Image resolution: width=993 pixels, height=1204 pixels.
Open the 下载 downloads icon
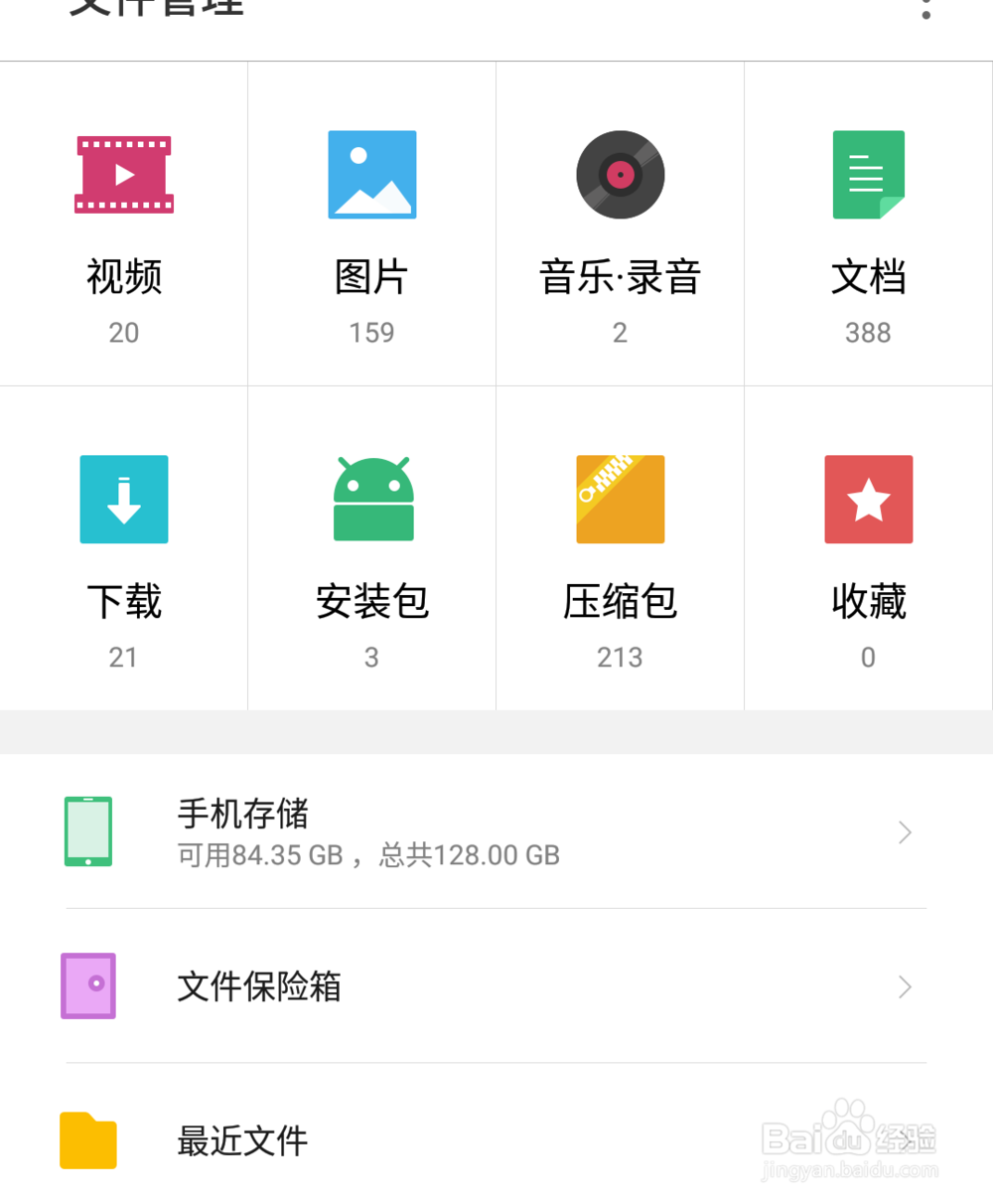click(123, 500)
